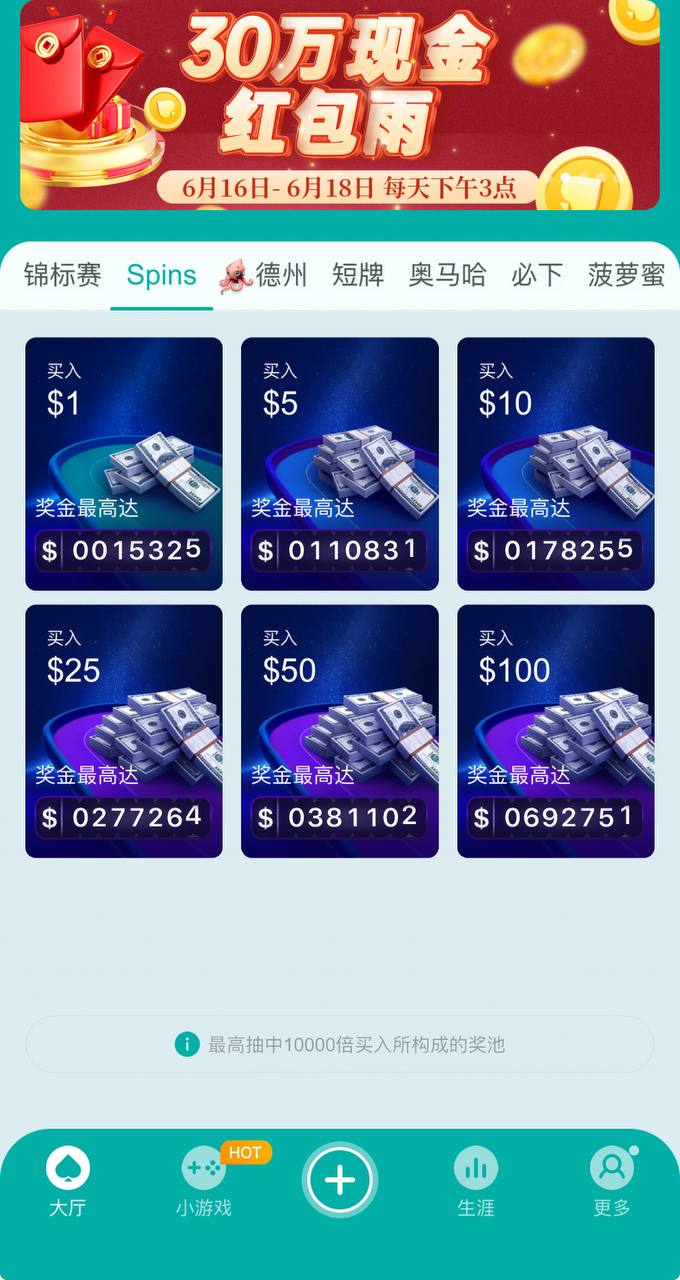Image resolution: width=680 pixels, height=1280 pixels.
Task: Tap the center plus button
Action: pyautogui.click(x=340, y=1180)
